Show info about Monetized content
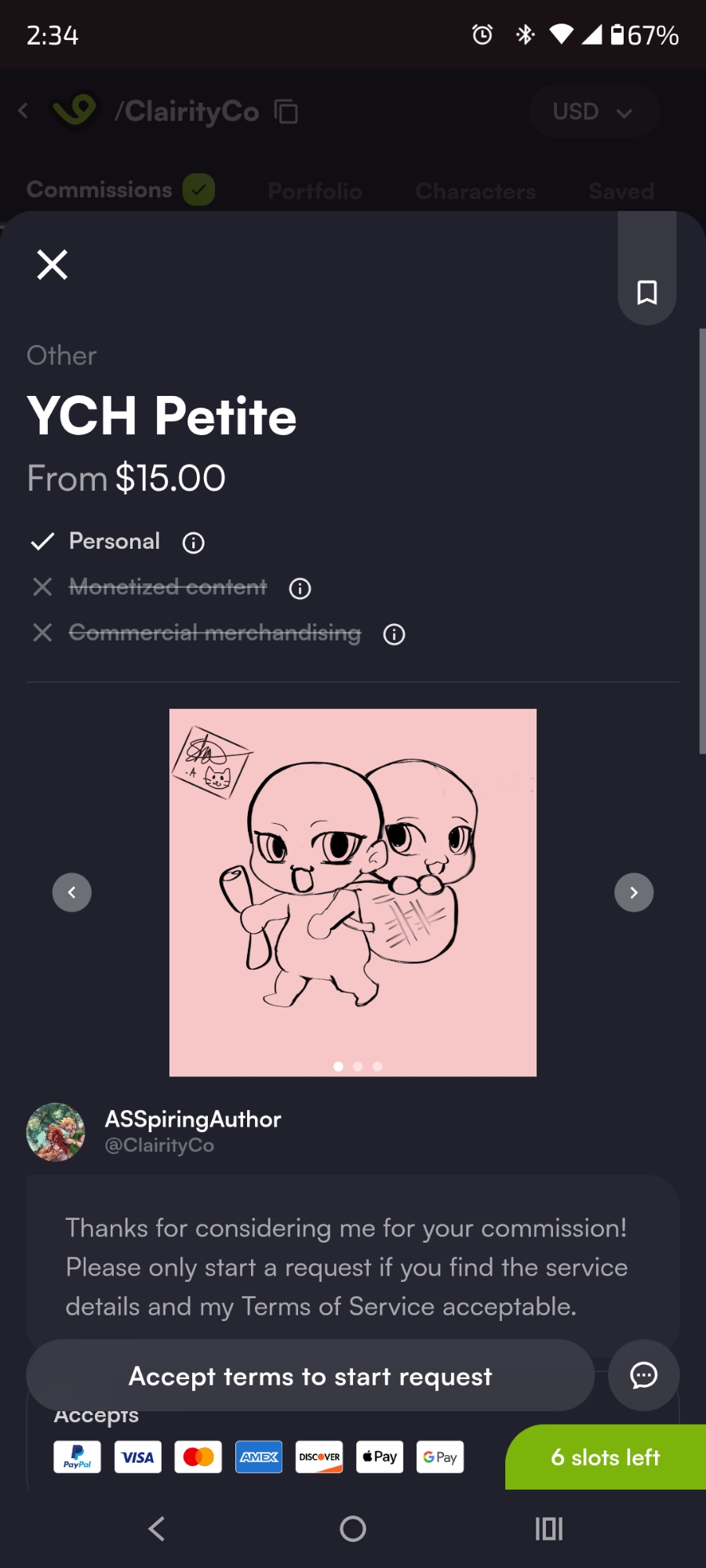 (x=300, y=588)
